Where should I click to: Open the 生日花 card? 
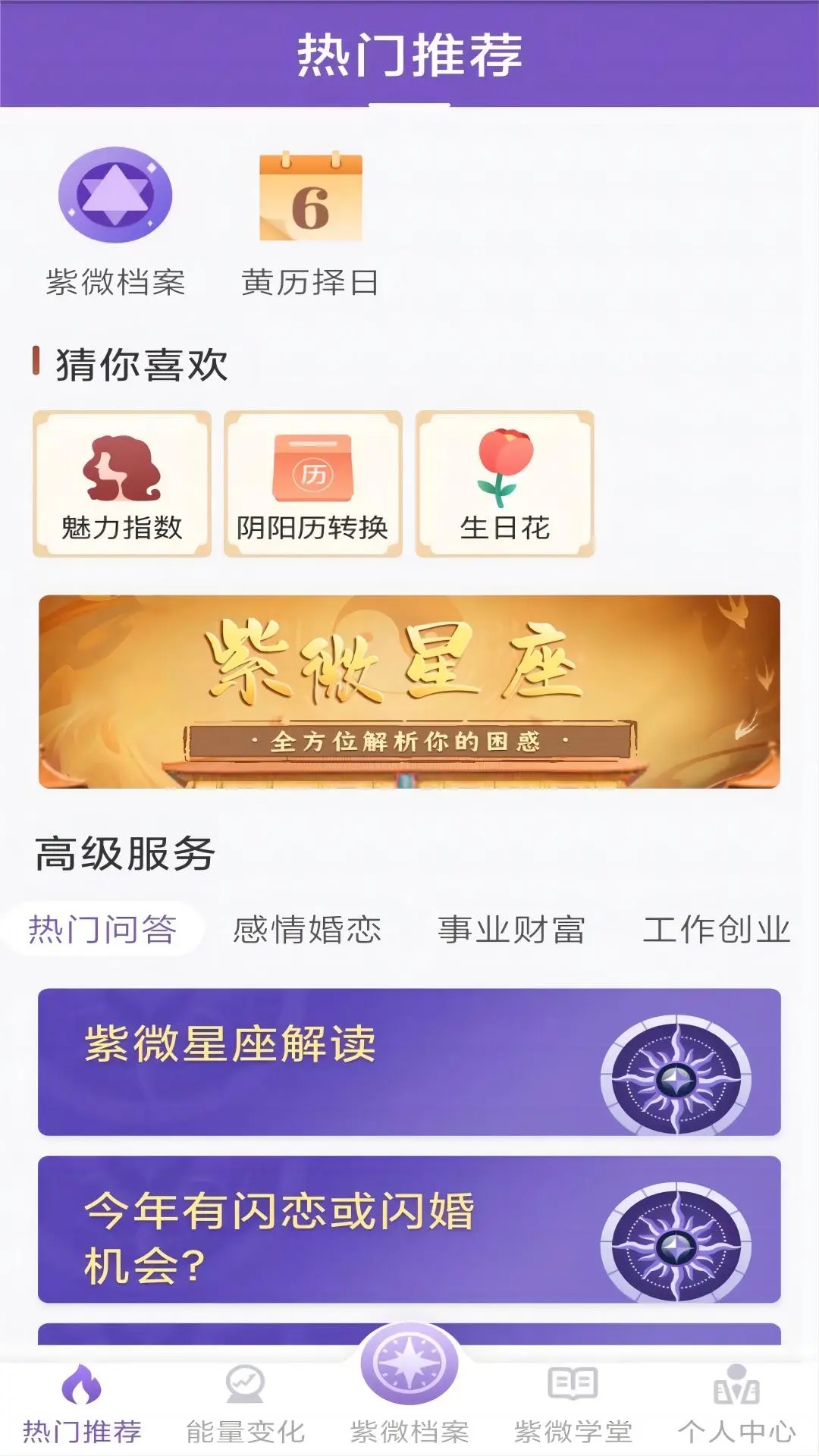[504, 485]
